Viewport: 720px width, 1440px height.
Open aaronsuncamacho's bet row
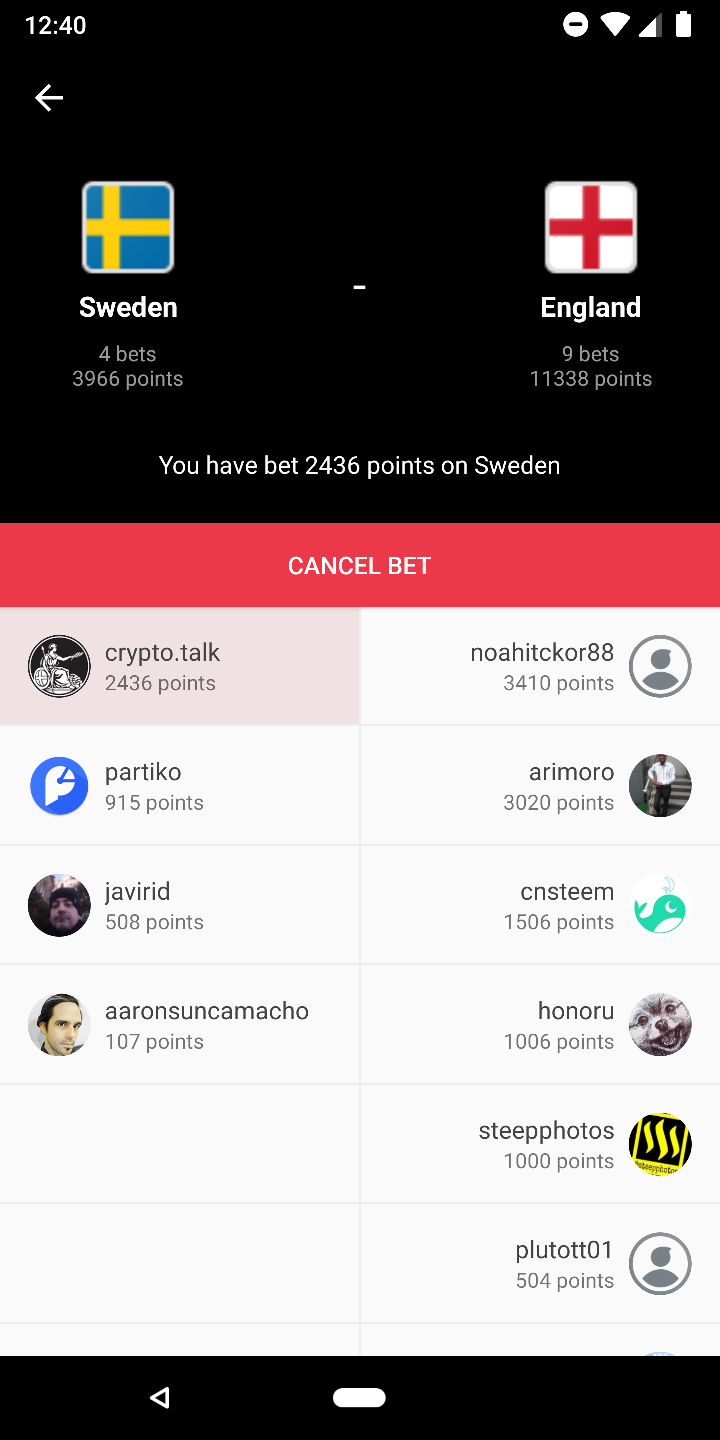[x=180, y=1025]
